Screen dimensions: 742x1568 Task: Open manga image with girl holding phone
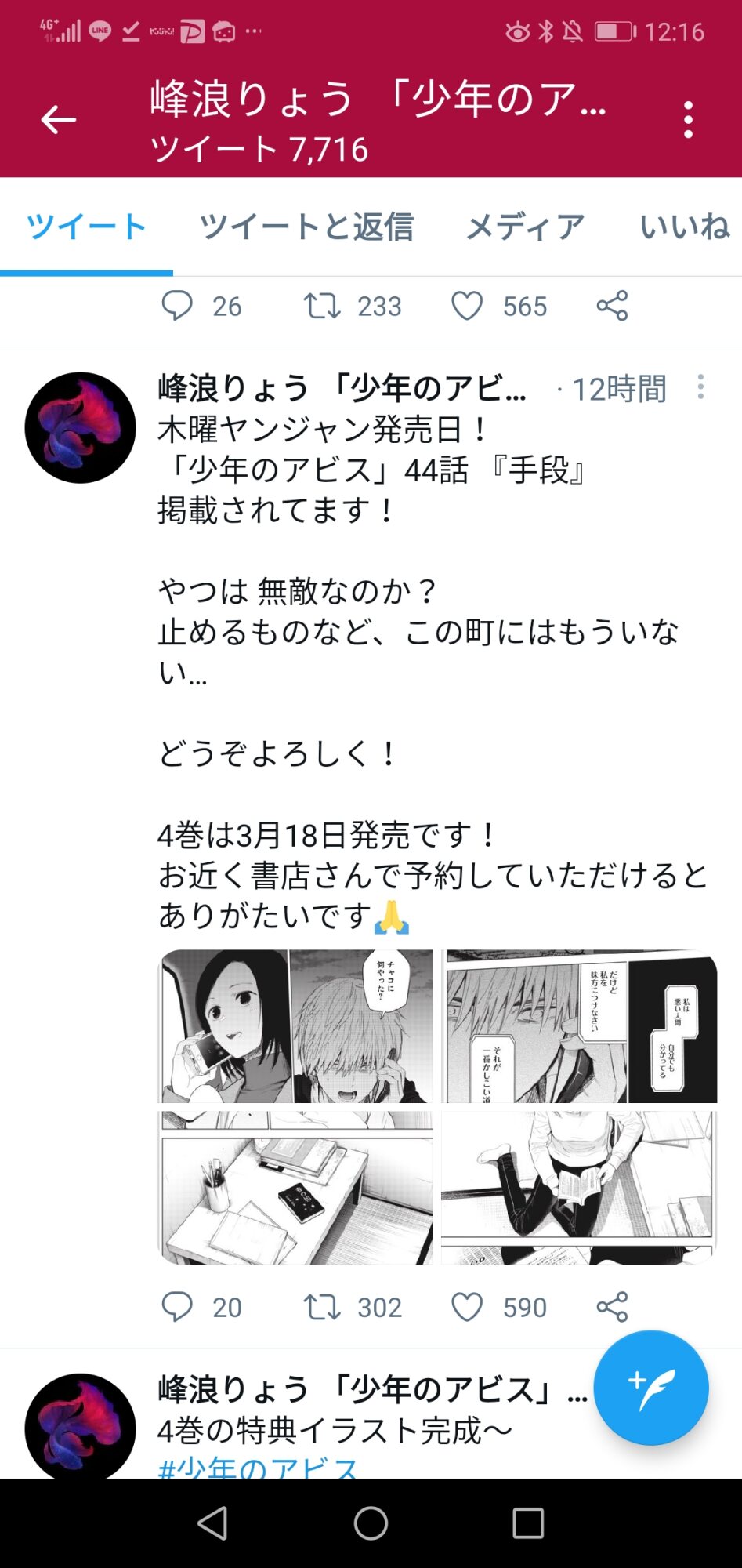296,1026
